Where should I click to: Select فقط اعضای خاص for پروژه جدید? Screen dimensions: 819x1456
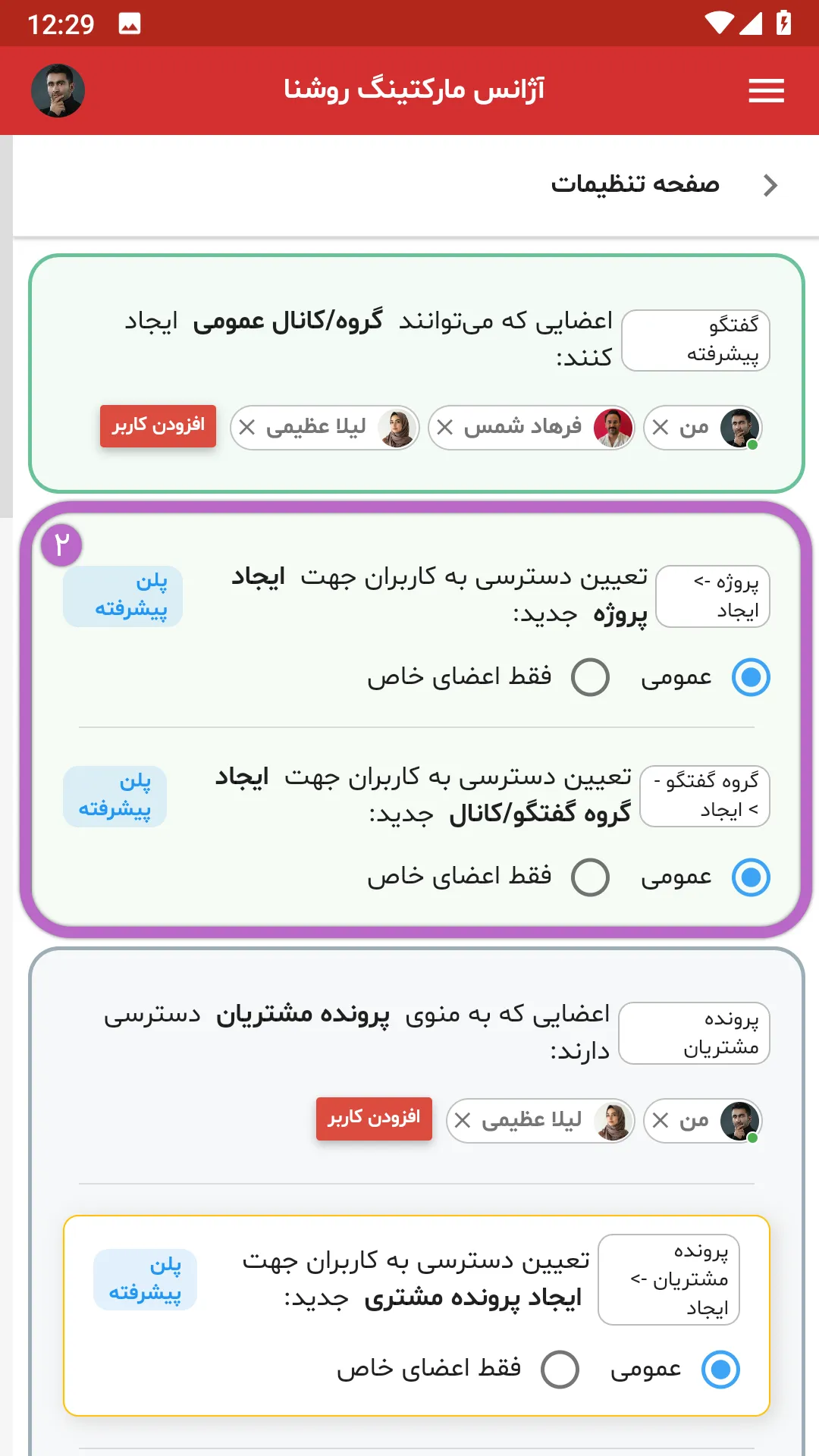tap(590, 677)
